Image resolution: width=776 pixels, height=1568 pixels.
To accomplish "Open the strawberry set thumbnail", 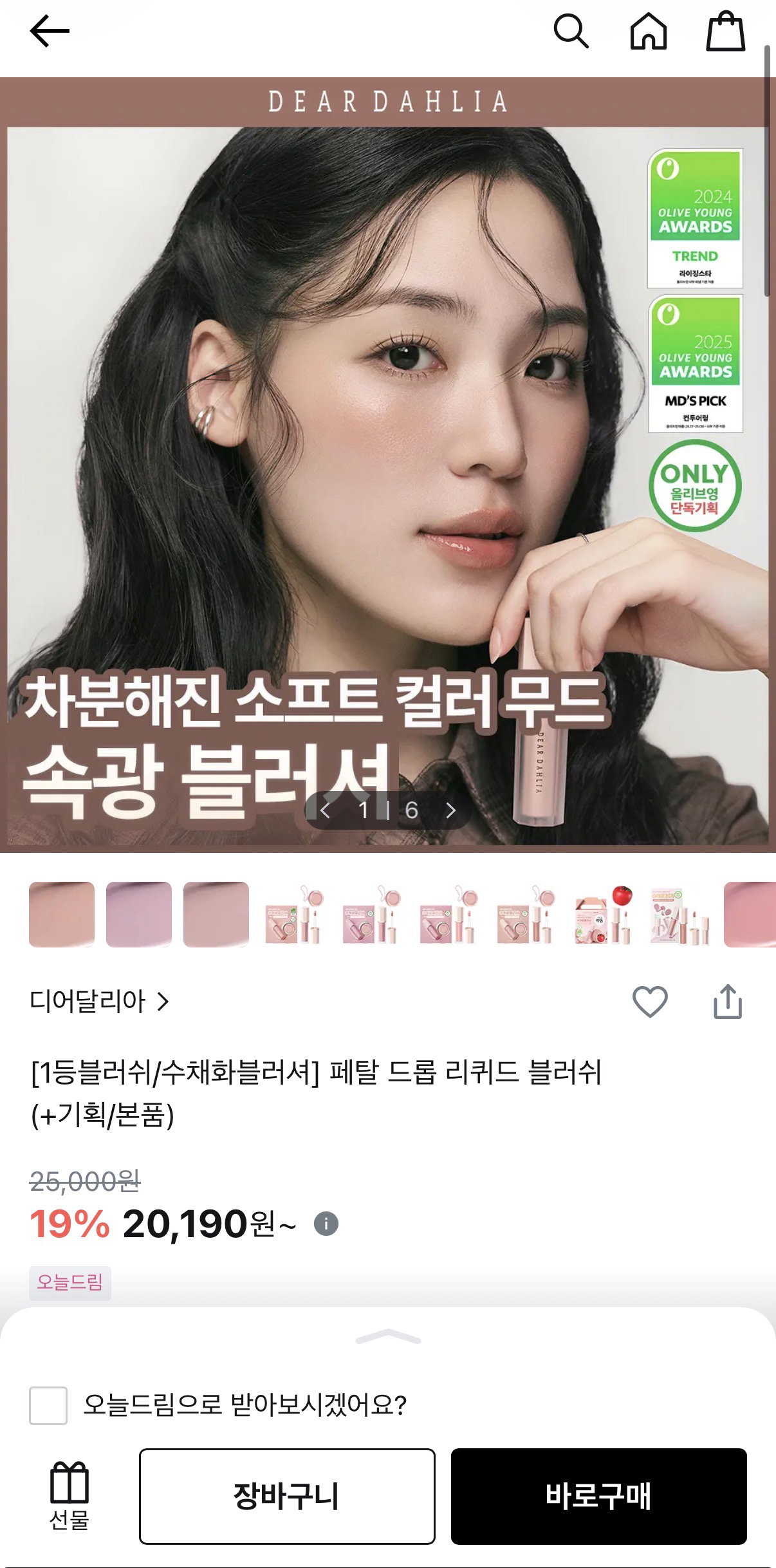I will [x=602, y=914].
